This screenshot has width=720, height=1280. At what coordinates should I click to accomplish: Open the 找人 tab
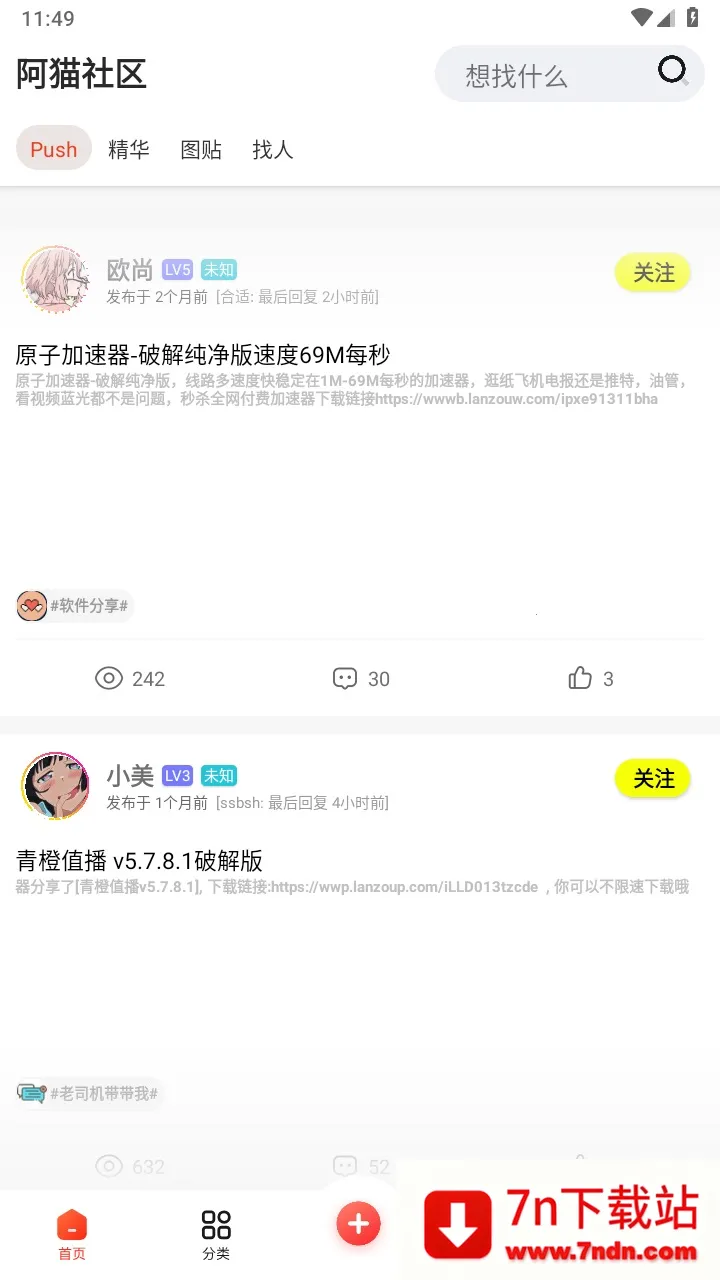point(272,149)
